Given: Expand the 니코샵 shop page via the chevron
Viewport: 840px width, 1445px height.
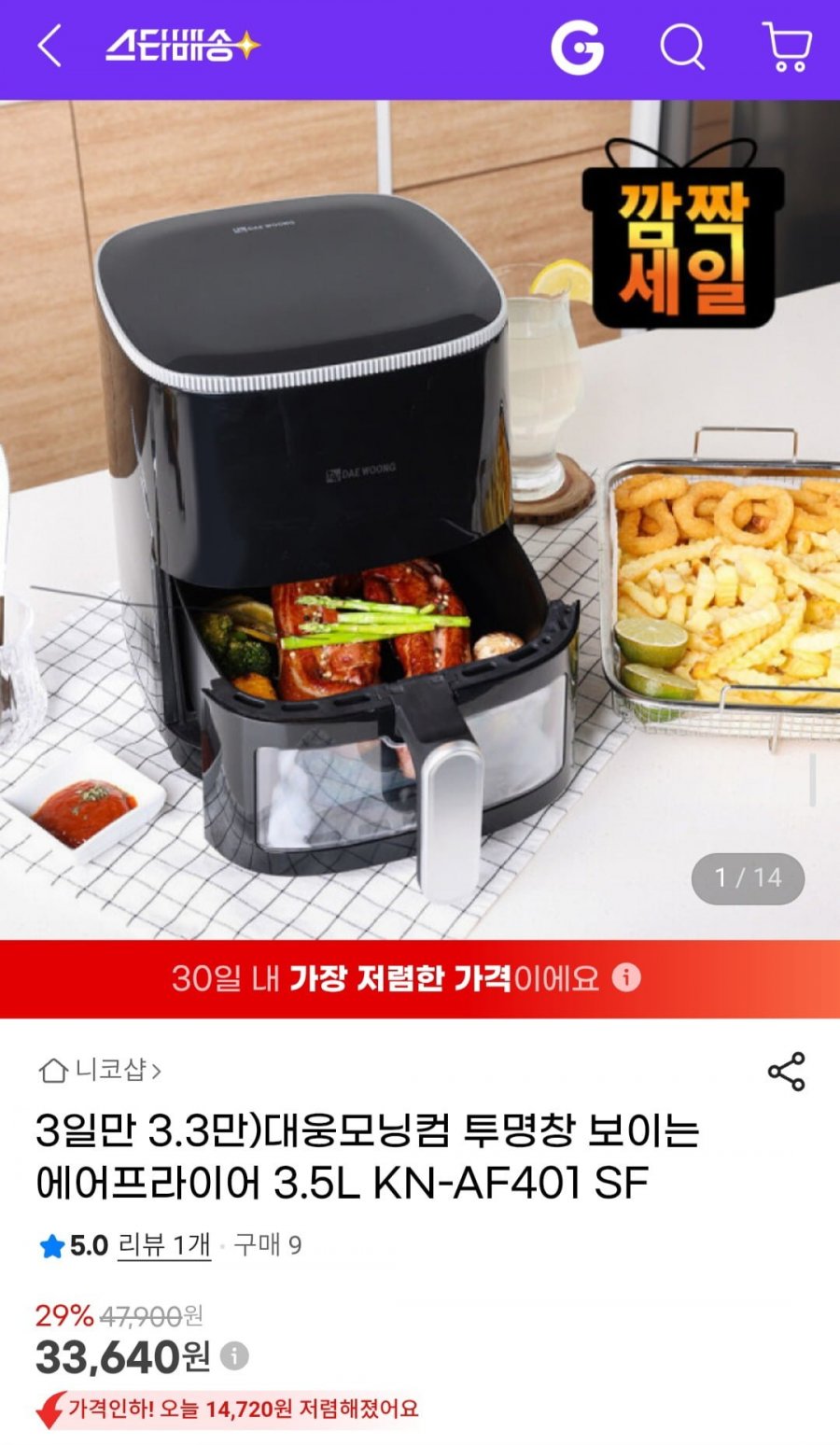Looking at the screenshot, I should 157,1072.
